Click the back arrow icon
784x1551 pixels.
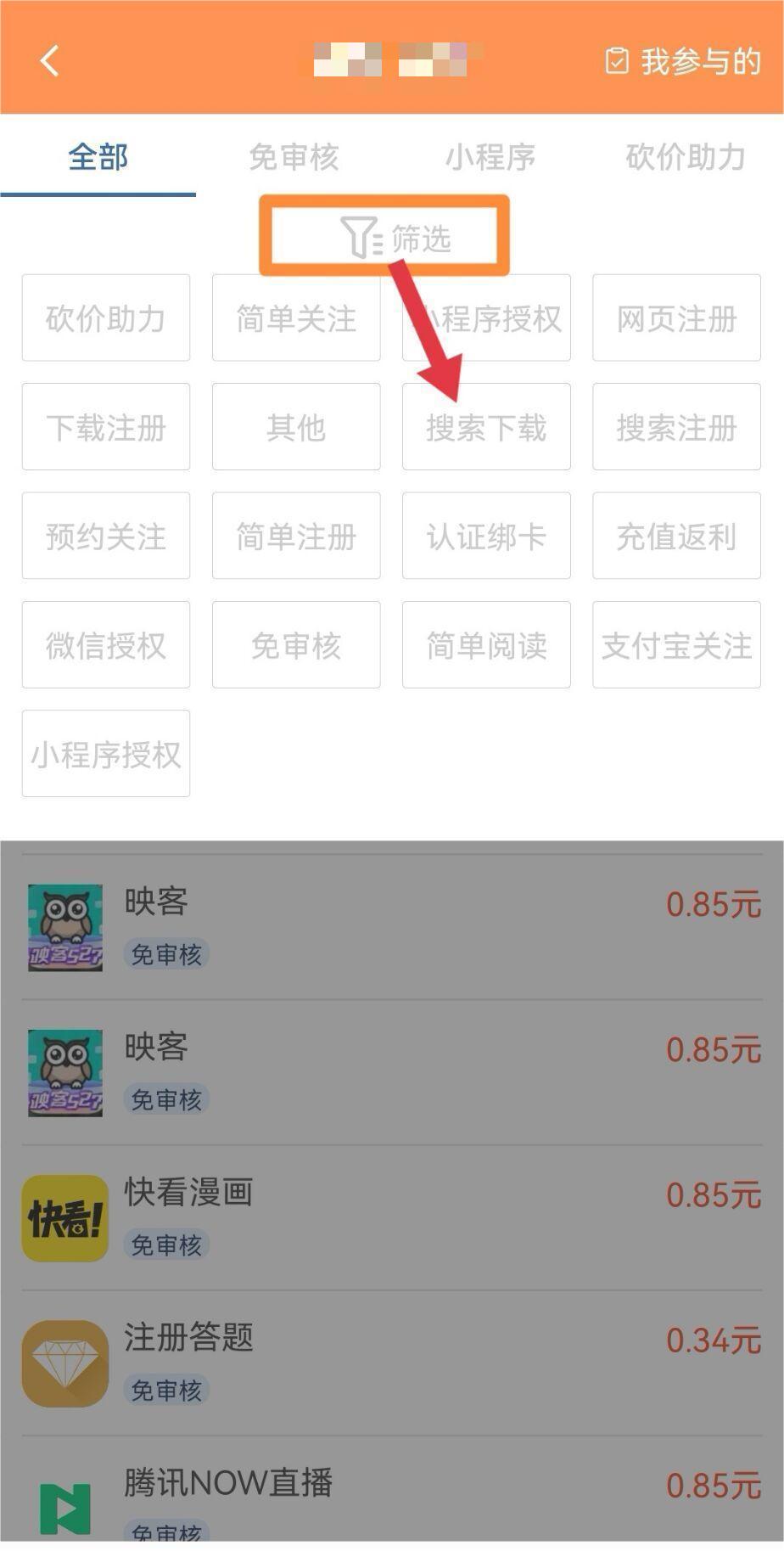49,60
